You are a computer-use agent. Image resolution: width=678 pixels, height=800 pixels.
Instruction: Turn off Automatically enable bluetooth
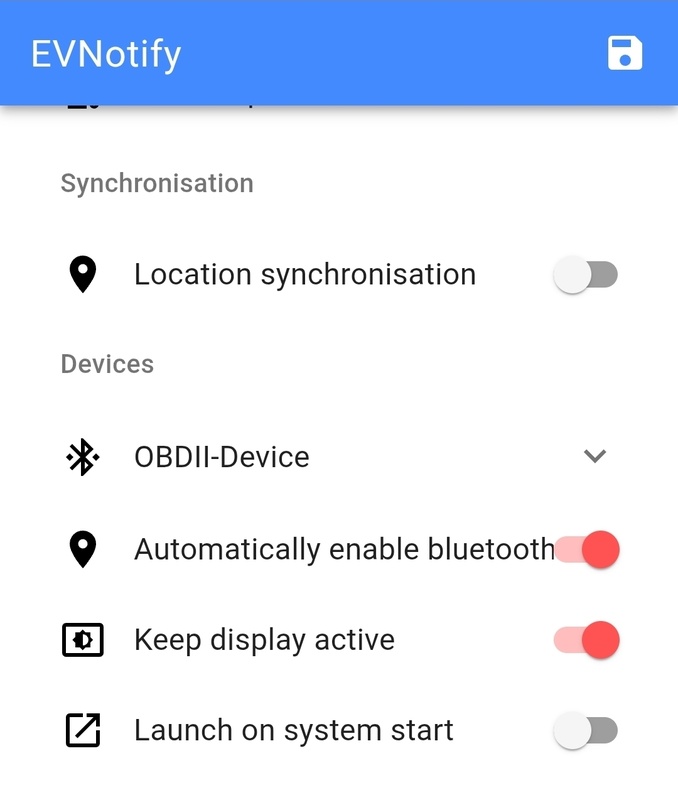(x=588, y=549)
